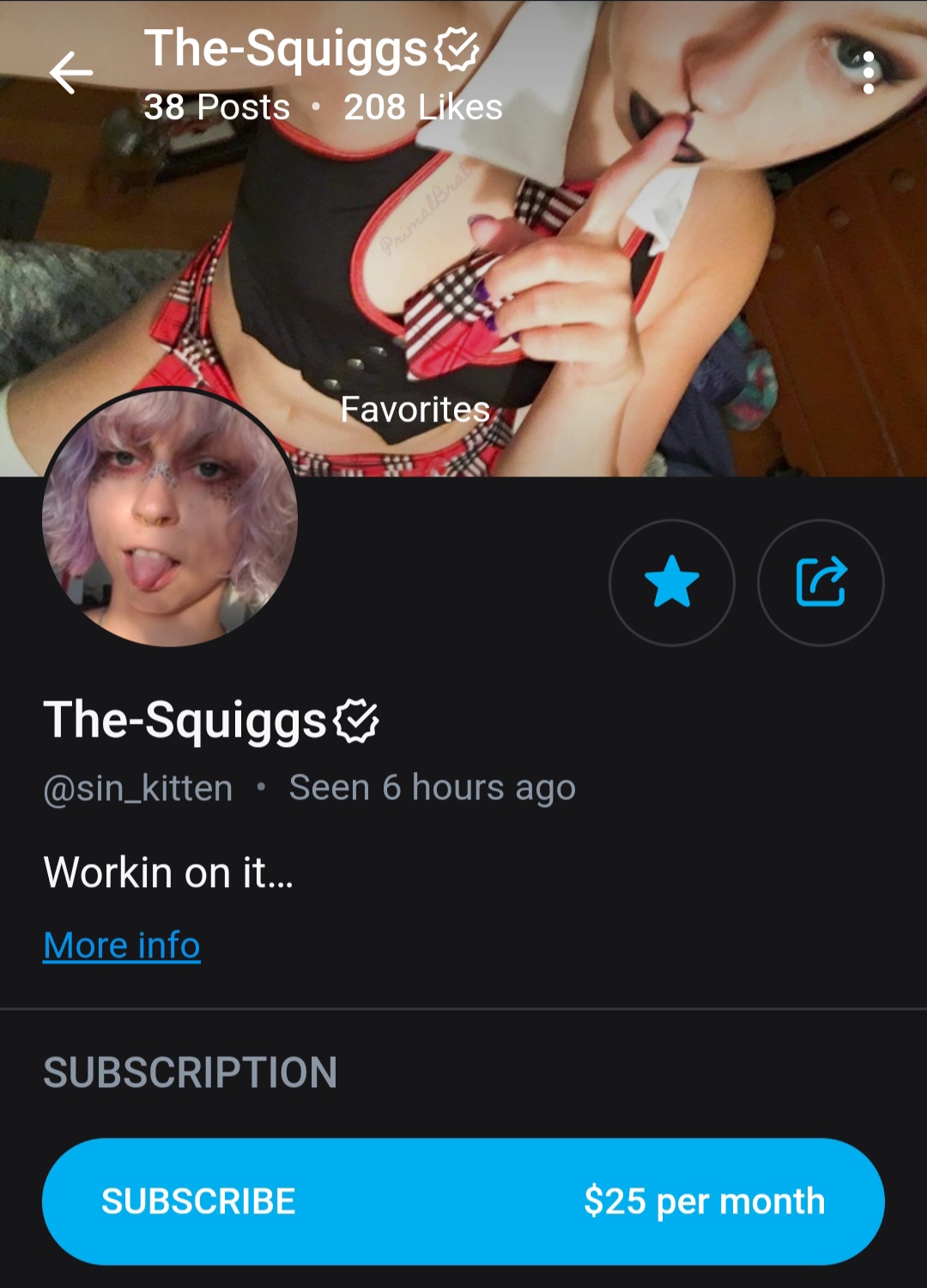927x1288 pixels.
Task: Open the More info link
Action: (122, 945)
